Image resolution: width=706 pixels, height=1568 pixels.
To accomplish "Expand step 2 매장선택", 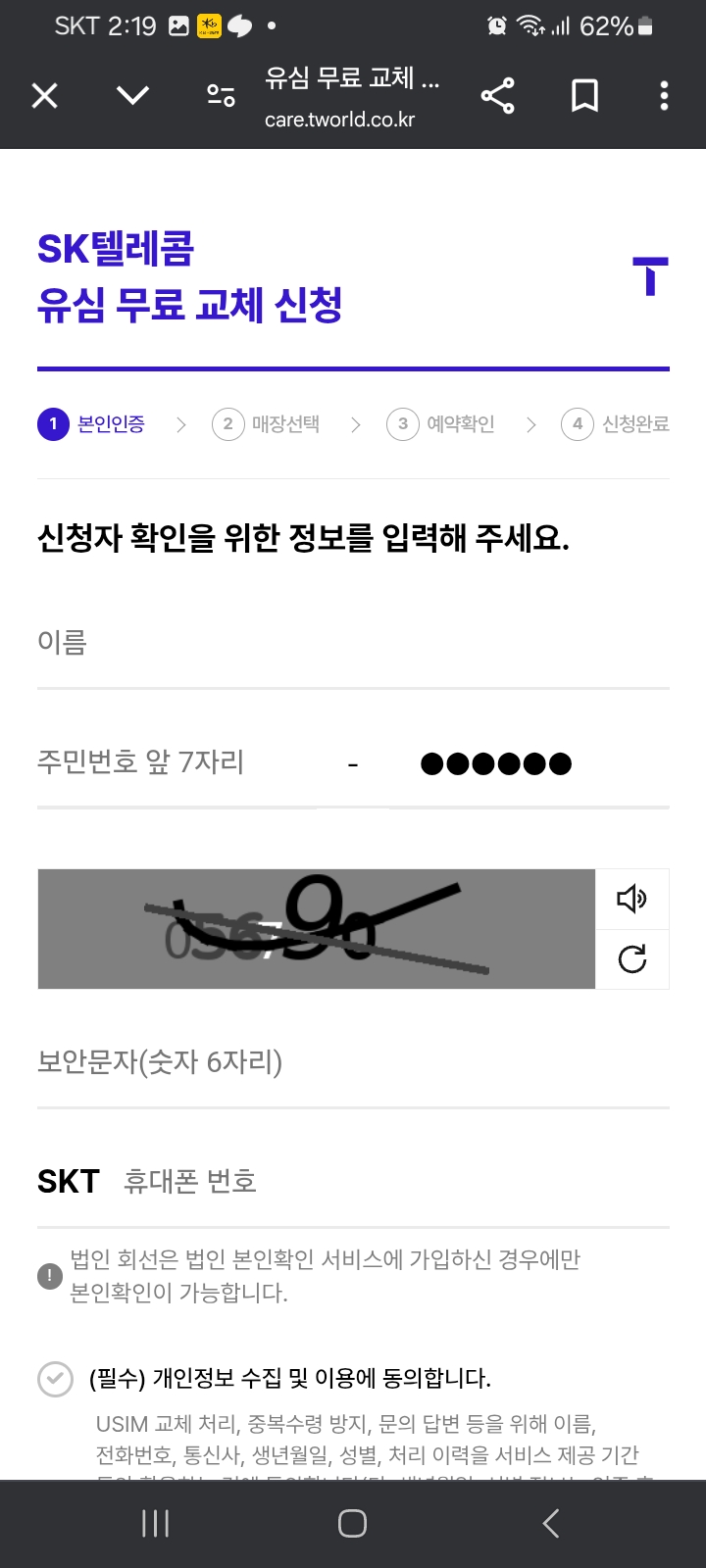I will 267,424.
